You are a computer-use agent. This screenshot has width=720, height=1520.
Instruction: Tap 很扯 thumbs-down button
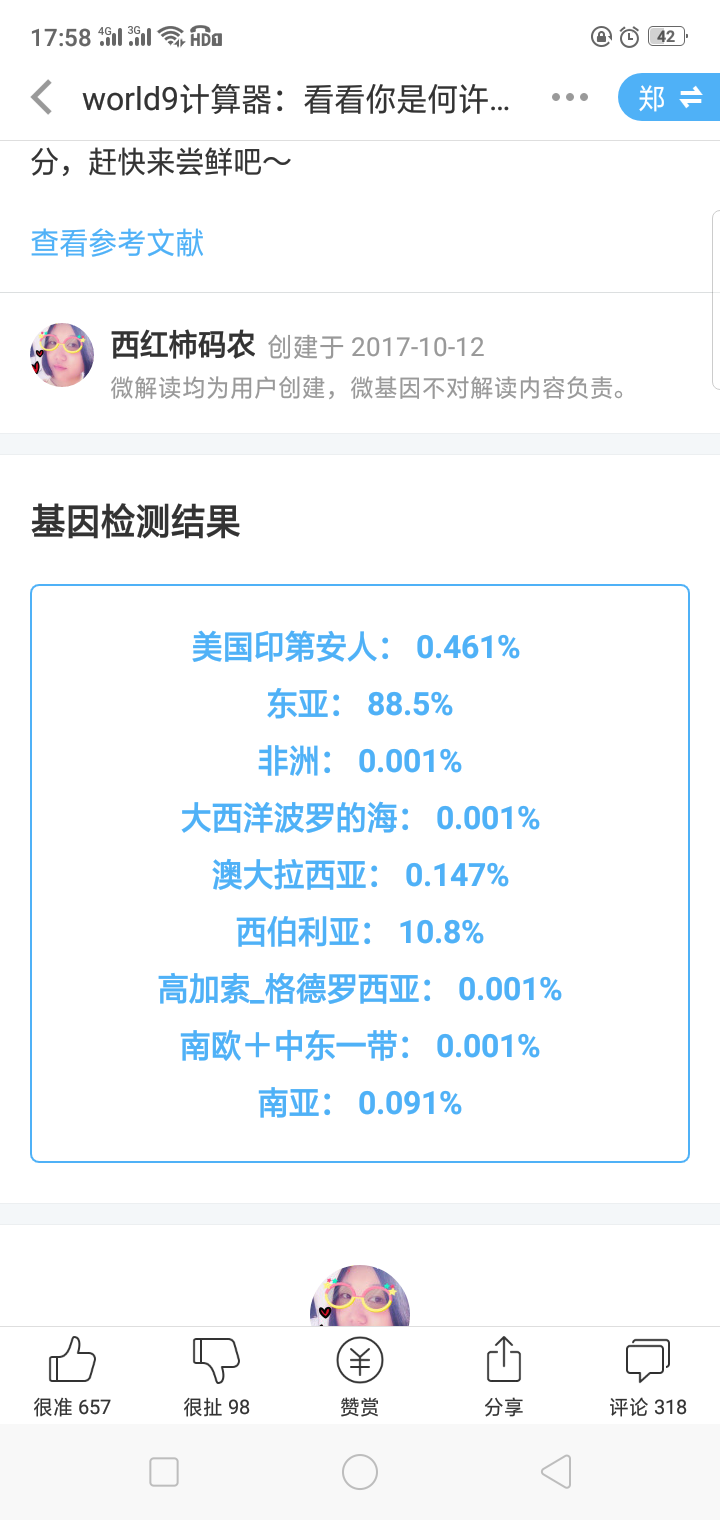[x=216, y=1376]
